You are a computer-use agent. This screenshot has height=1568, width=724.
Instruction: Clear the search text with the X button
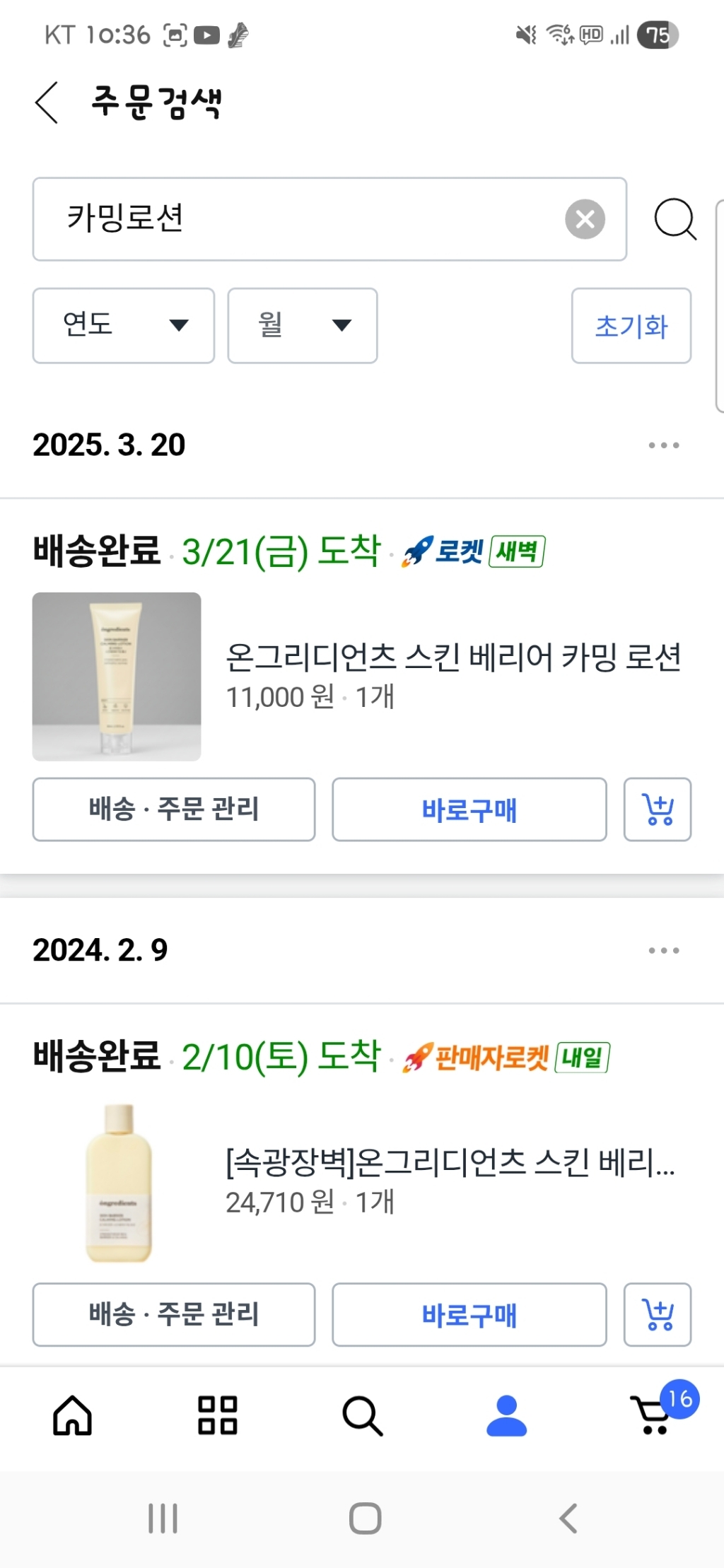click(584, 218)
